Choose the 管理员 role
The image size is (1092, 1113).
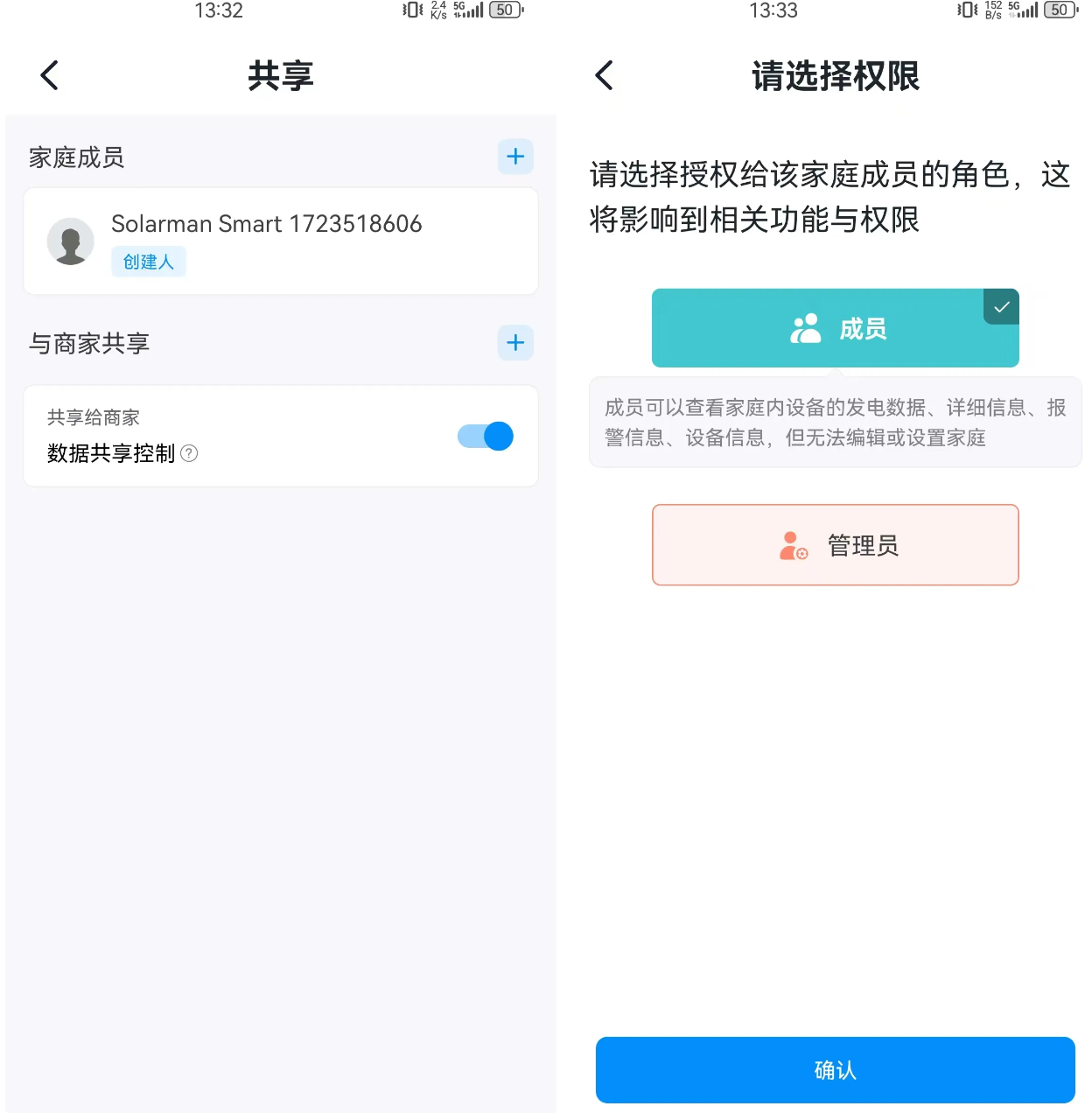(835, 545)
